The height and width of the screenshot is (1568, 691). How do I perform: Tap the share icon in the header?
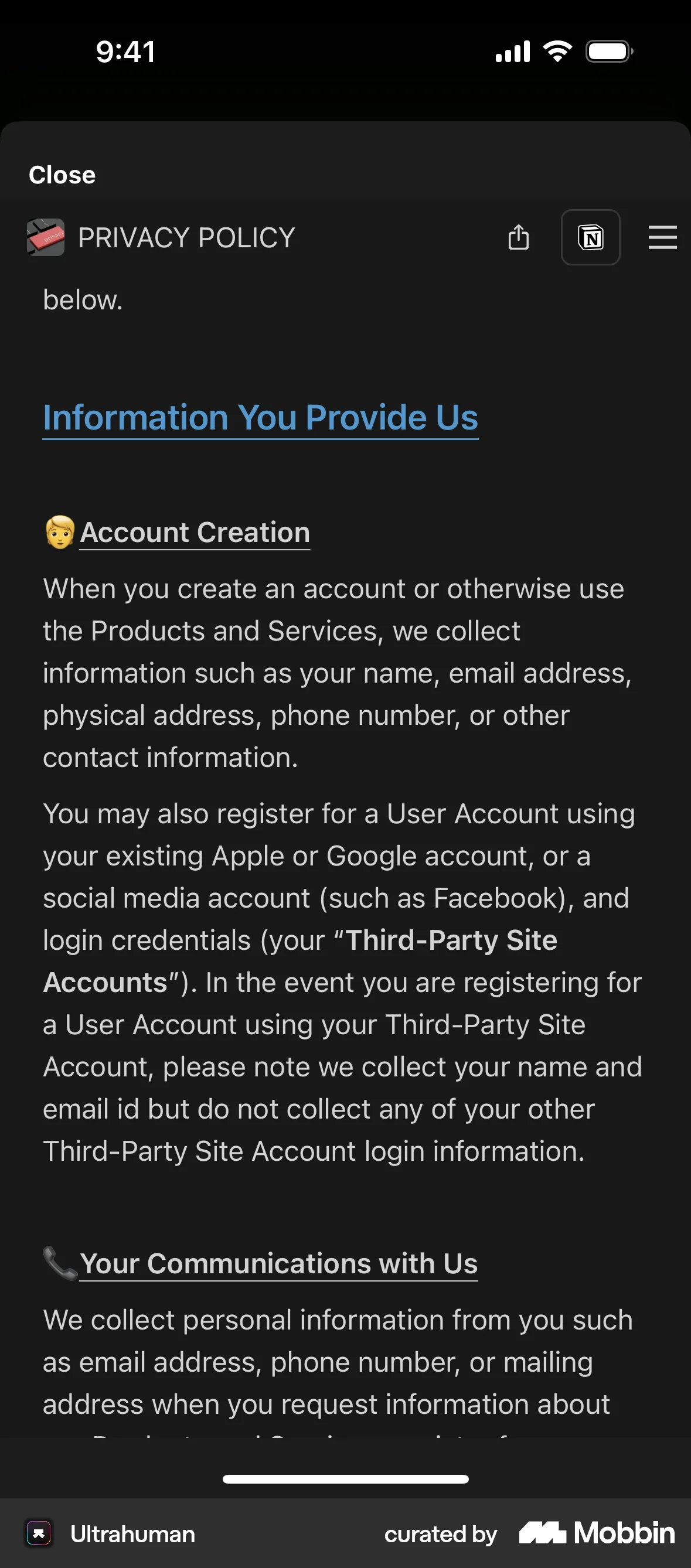point(518,237)
